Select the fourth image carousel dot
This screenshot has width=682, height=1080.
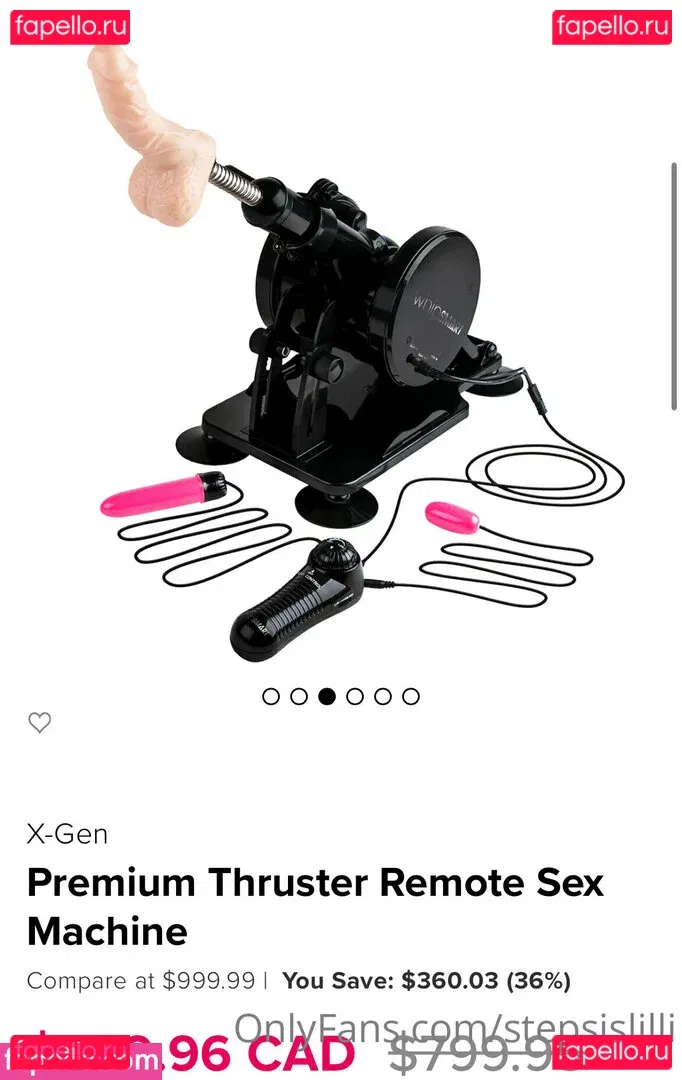(355, 697)
